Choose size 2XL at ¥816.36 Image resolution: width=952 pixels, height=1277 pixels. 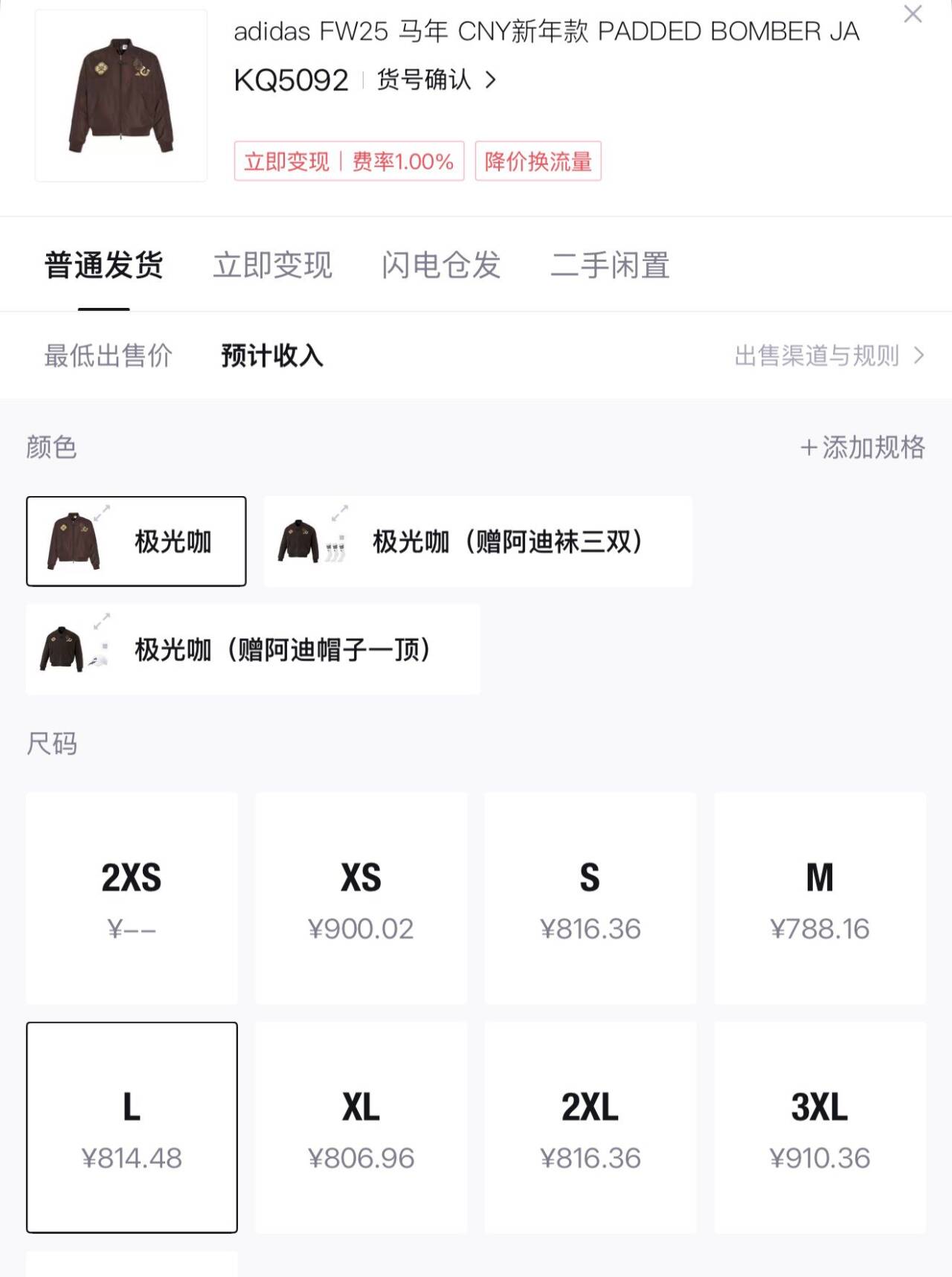(590, 1127)
